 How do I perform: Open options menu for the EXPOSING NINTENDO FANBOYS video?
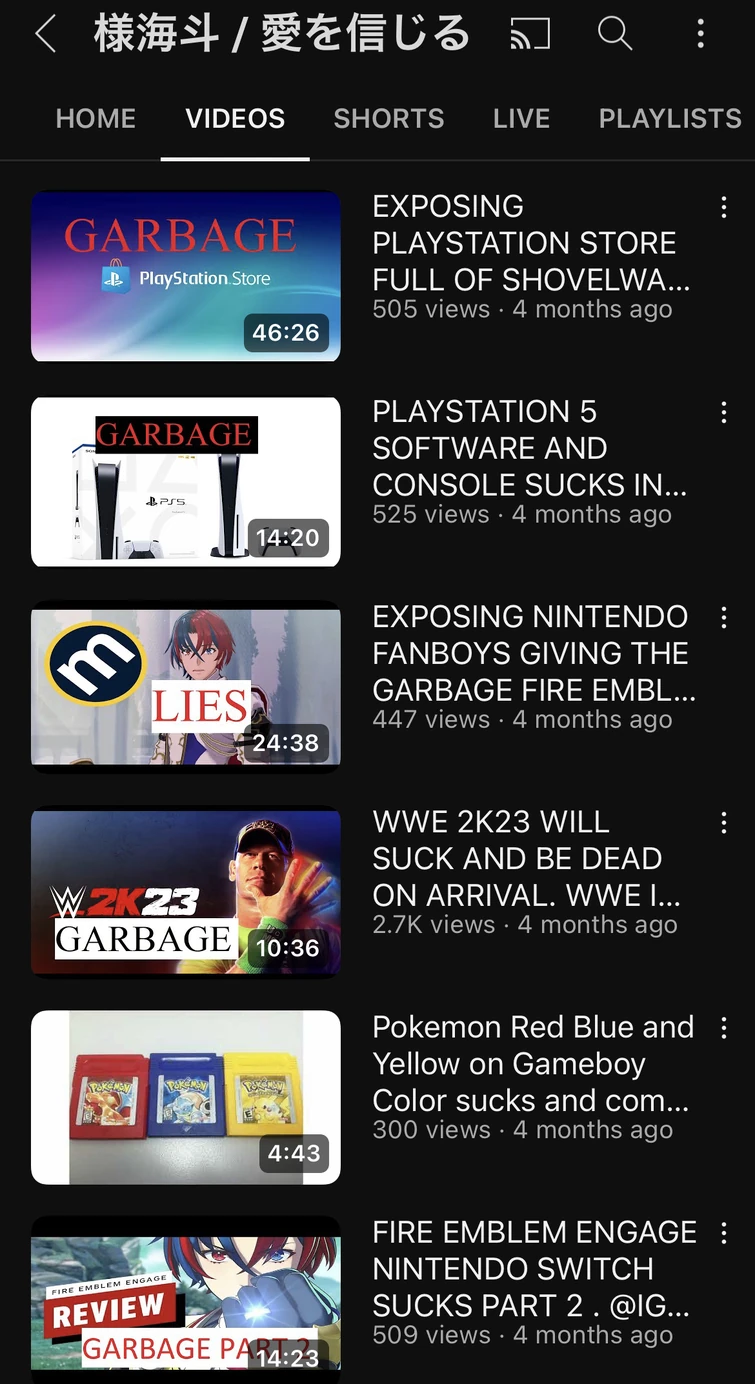coord(723,617)
